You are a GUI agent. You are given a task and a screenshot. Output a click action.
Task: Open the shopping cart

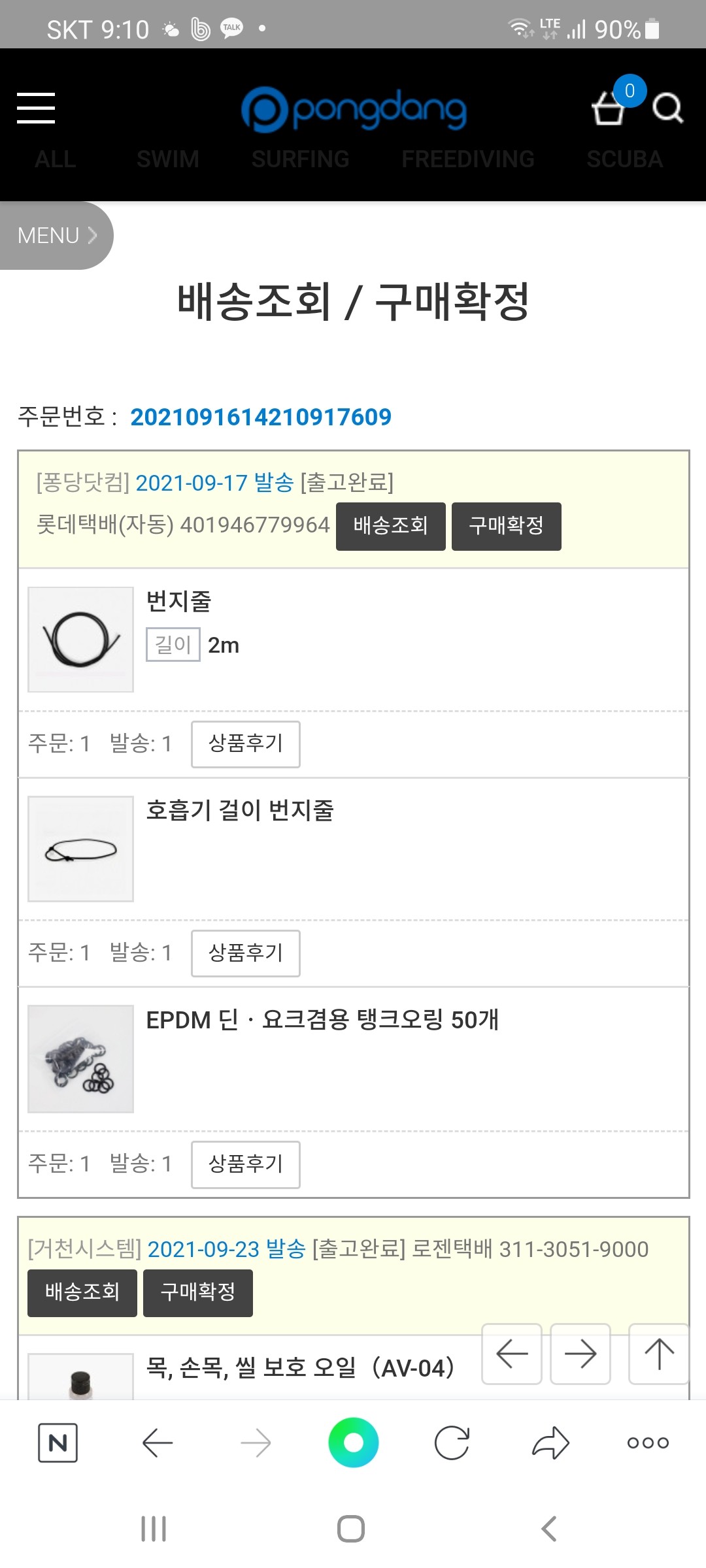pyautogui.click(x=609, y=108)
